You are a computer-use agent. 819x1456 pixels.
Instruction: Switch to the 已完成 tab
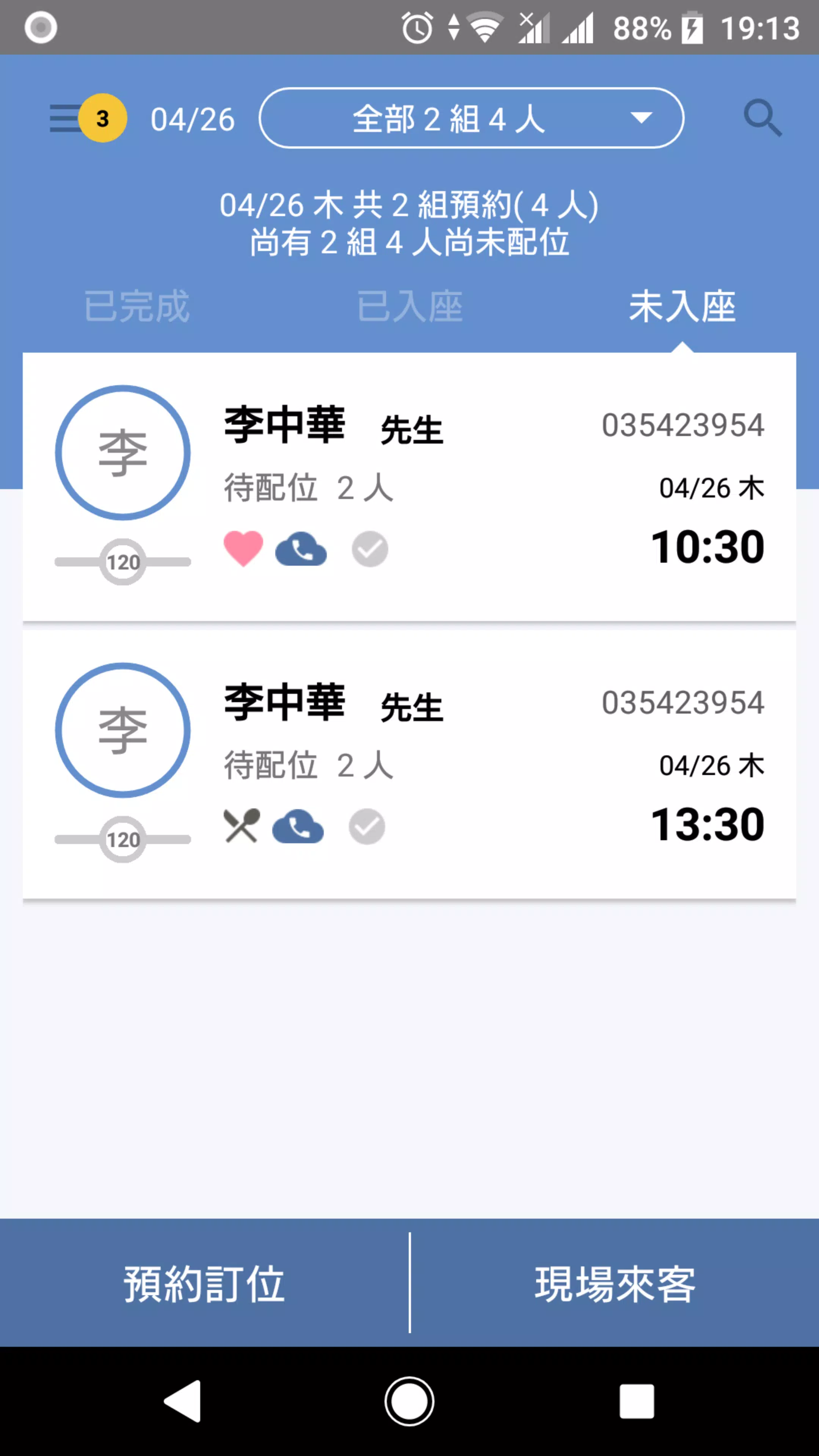click(x=137, y=306)
